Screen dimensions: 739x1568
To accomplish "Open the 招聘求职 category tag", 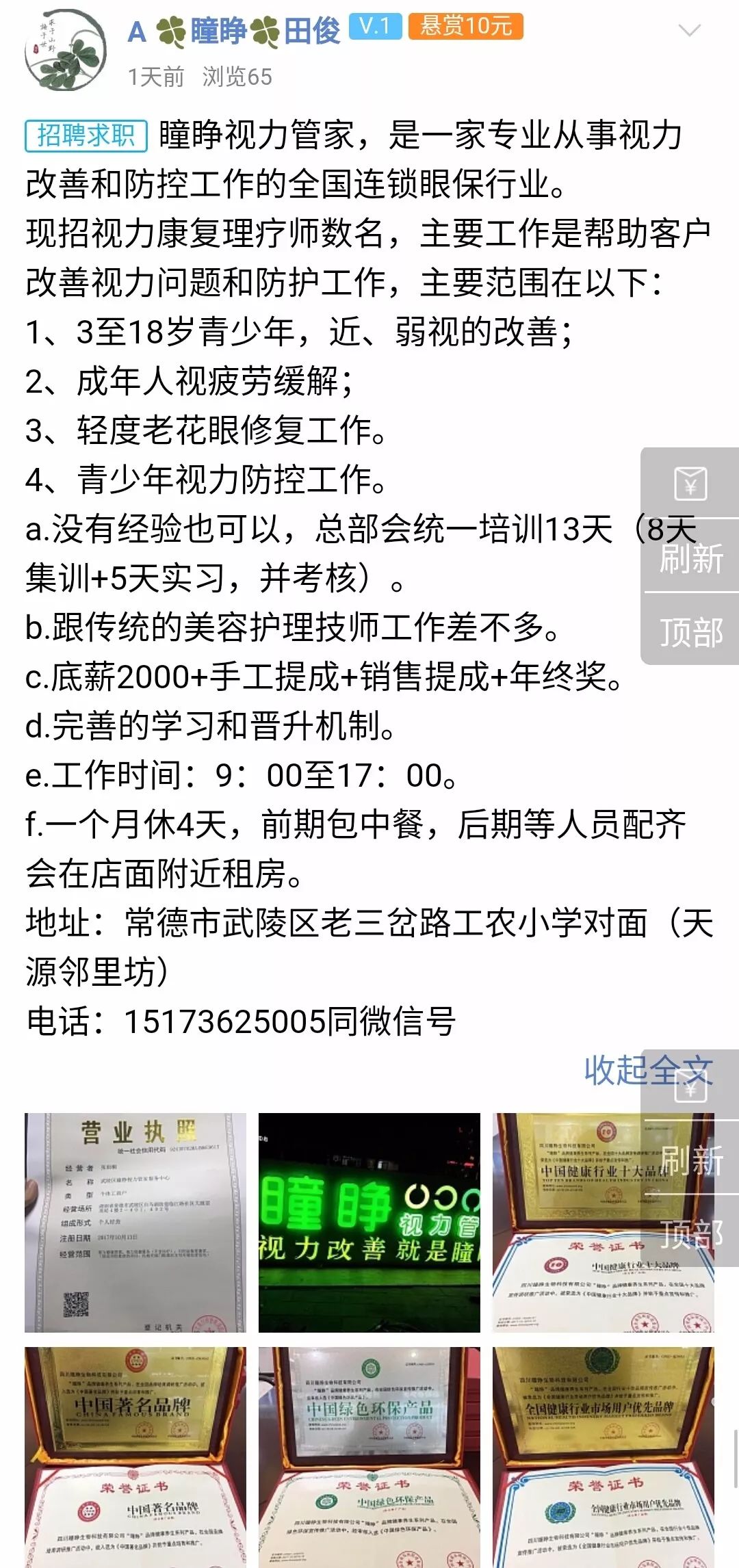I will pos(86,135).
